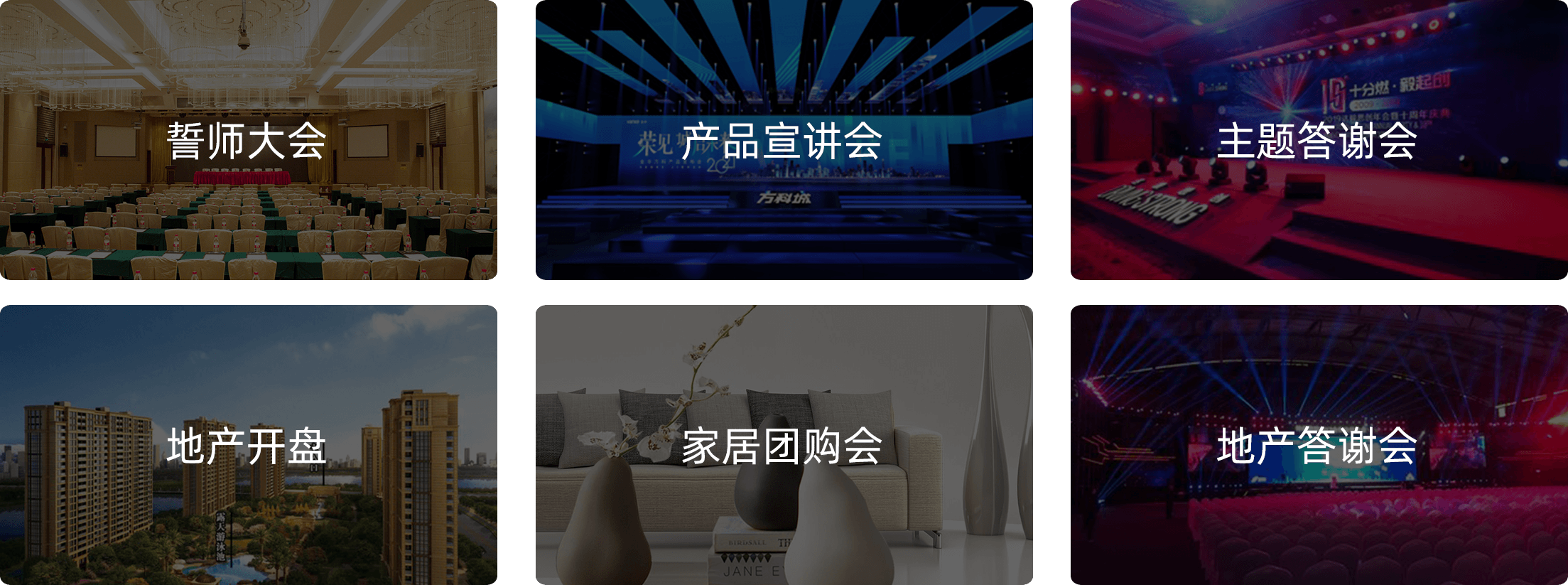Choose the 家居团购会 tile
Screen dimensions: 1568x585
pos(784,446)
